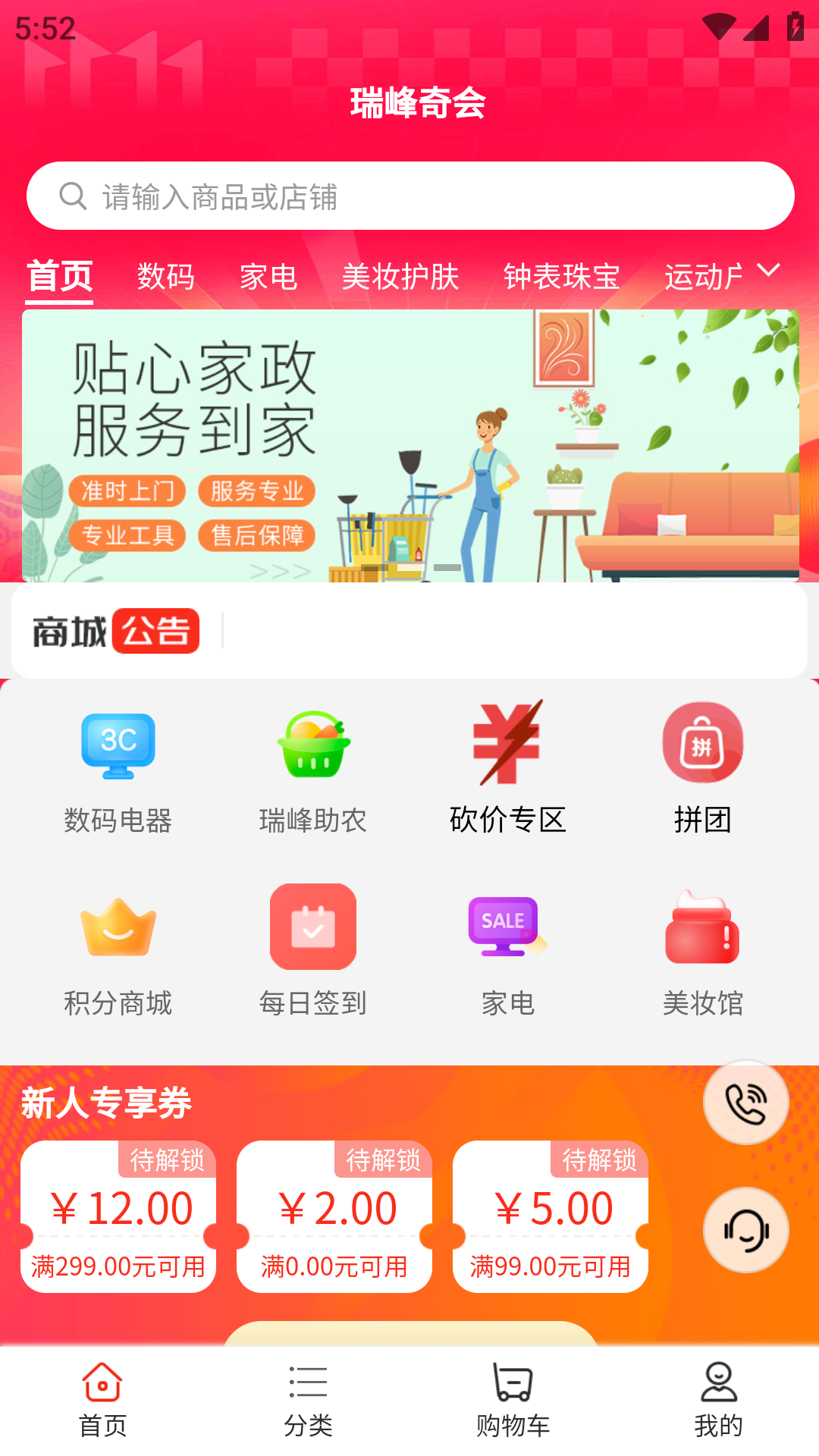This screenshot has height=1456, width=819.
Task: Contact customer service via the headset button
Action: pos(746,1230)
